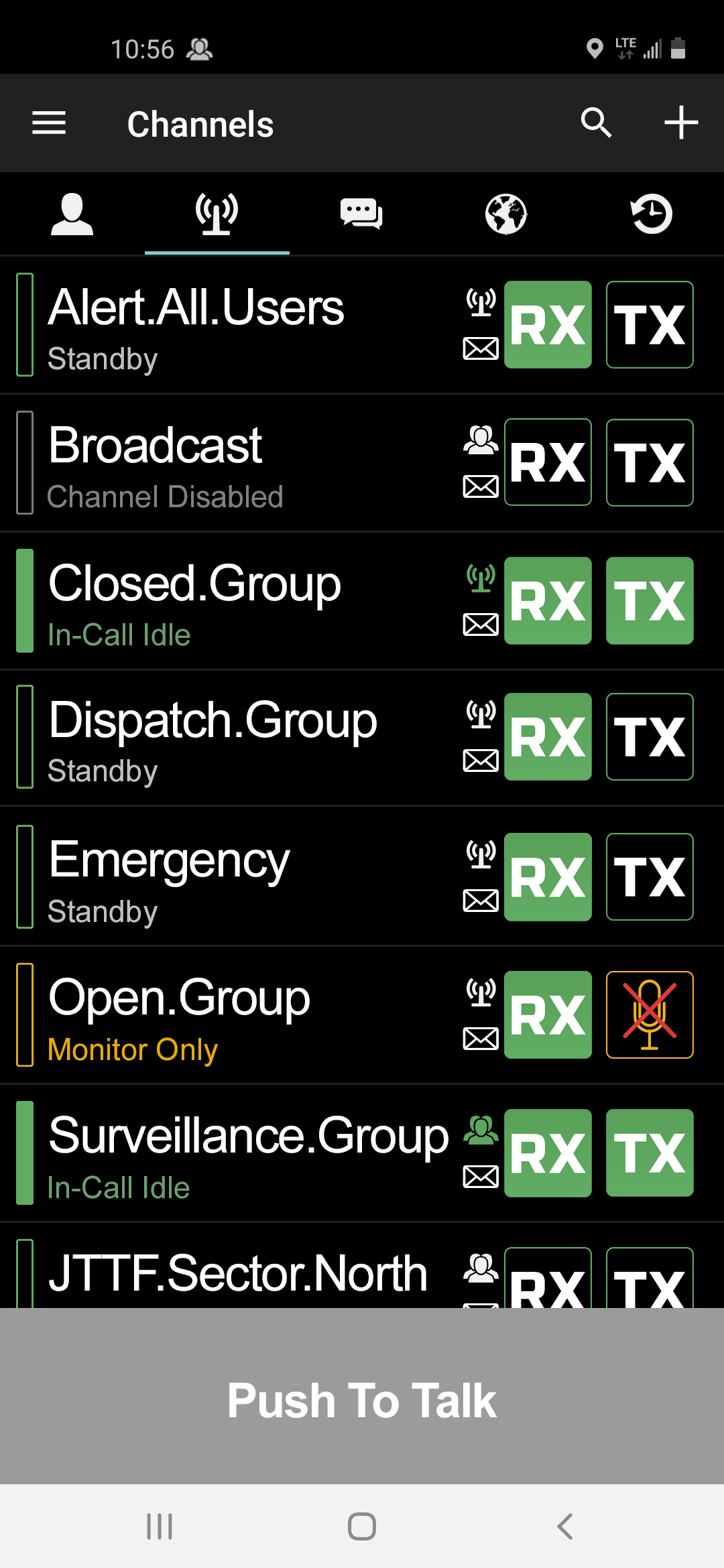Switch to the contacts tab
The height and width of the screenshot is (1568, 724).
72,214
